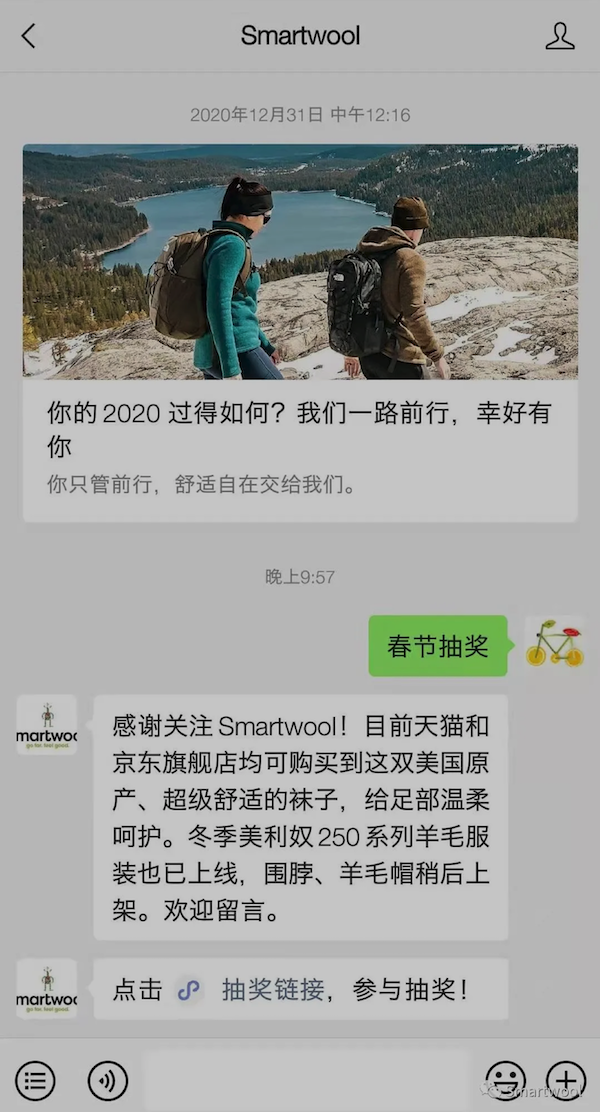Switch to voice input mode
This screenshot has width=600, height=1112.
click(x=108, y=1081)
